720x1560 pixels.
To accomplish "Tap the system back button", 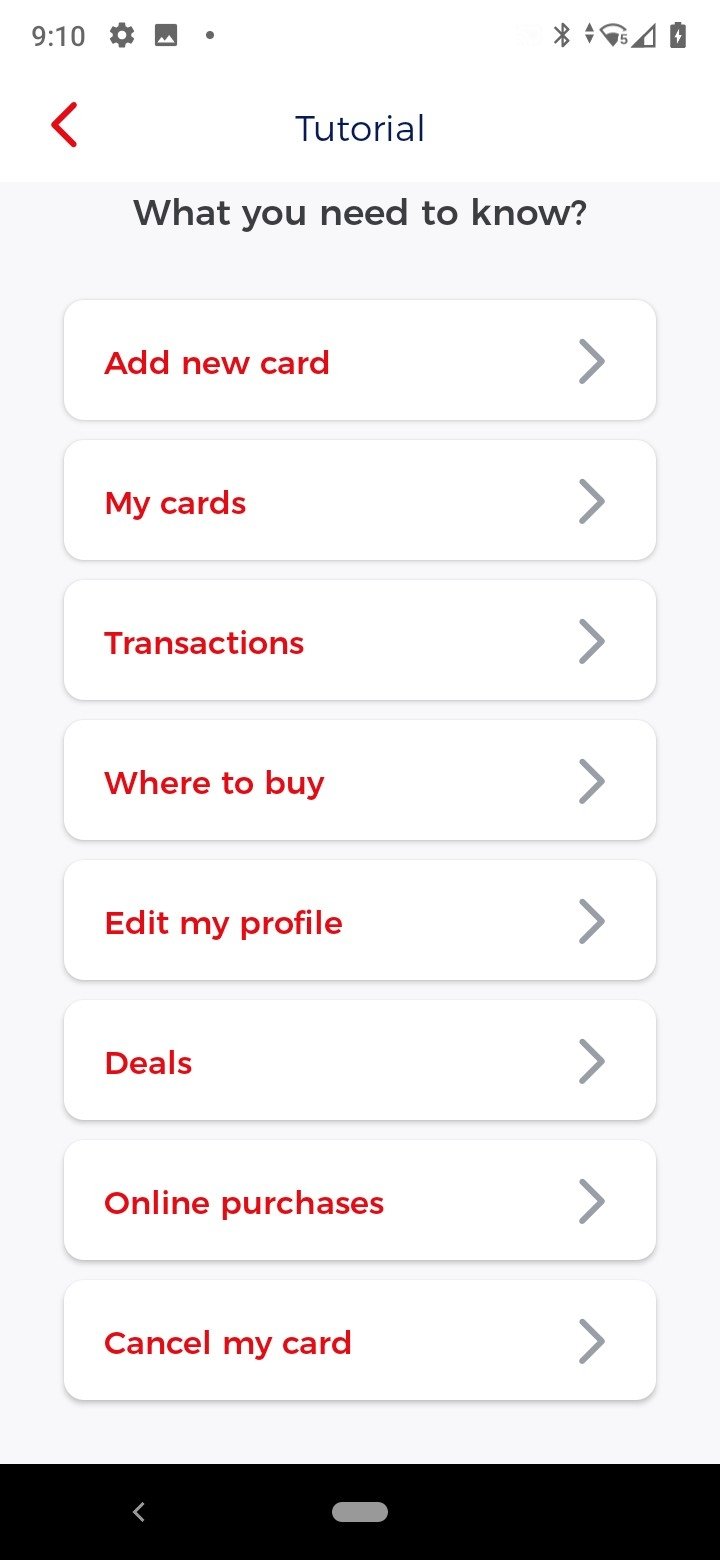I will pyautogui.click(x=139, y=1512).
